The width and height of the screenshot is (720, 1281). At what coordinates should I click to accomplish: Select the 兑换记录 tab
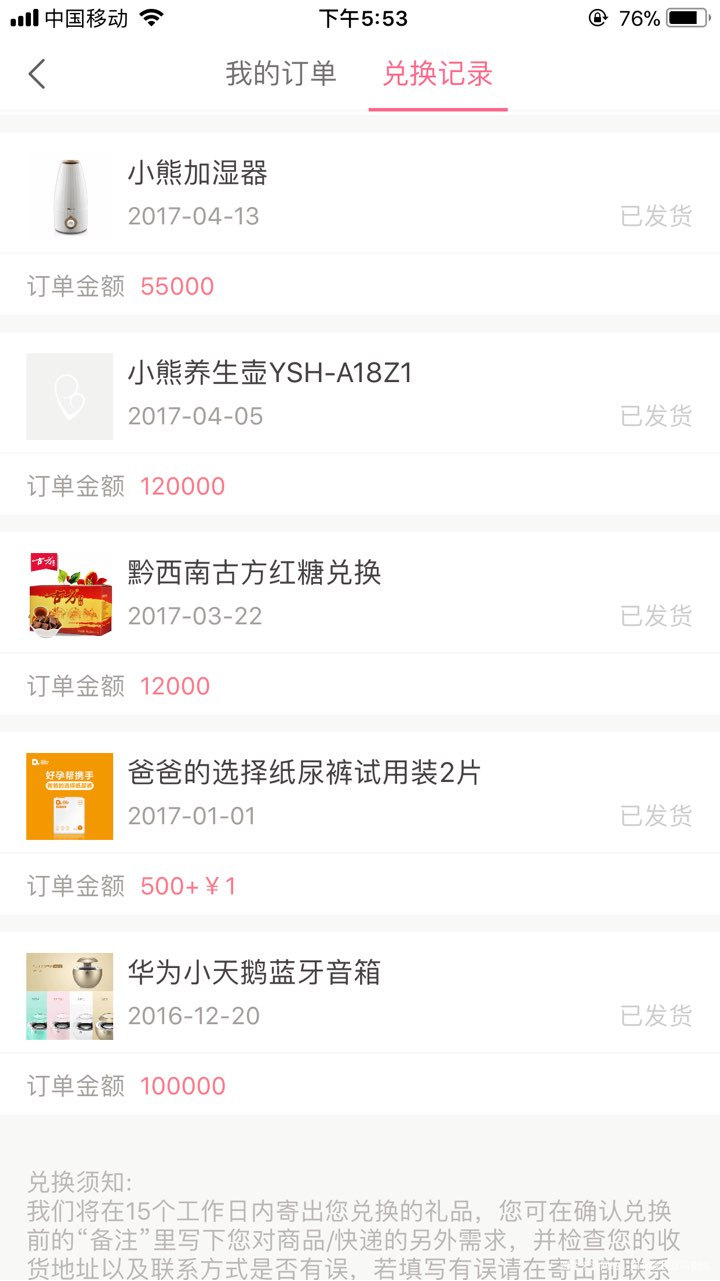(438, 74)
